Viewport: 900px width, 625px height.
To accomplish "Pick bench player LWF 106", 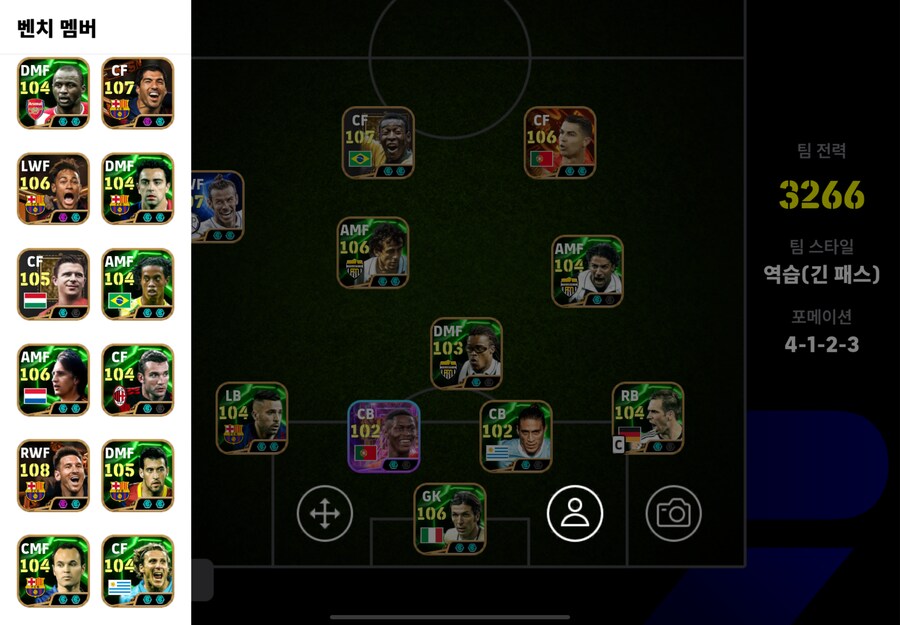I will point(53,188).
